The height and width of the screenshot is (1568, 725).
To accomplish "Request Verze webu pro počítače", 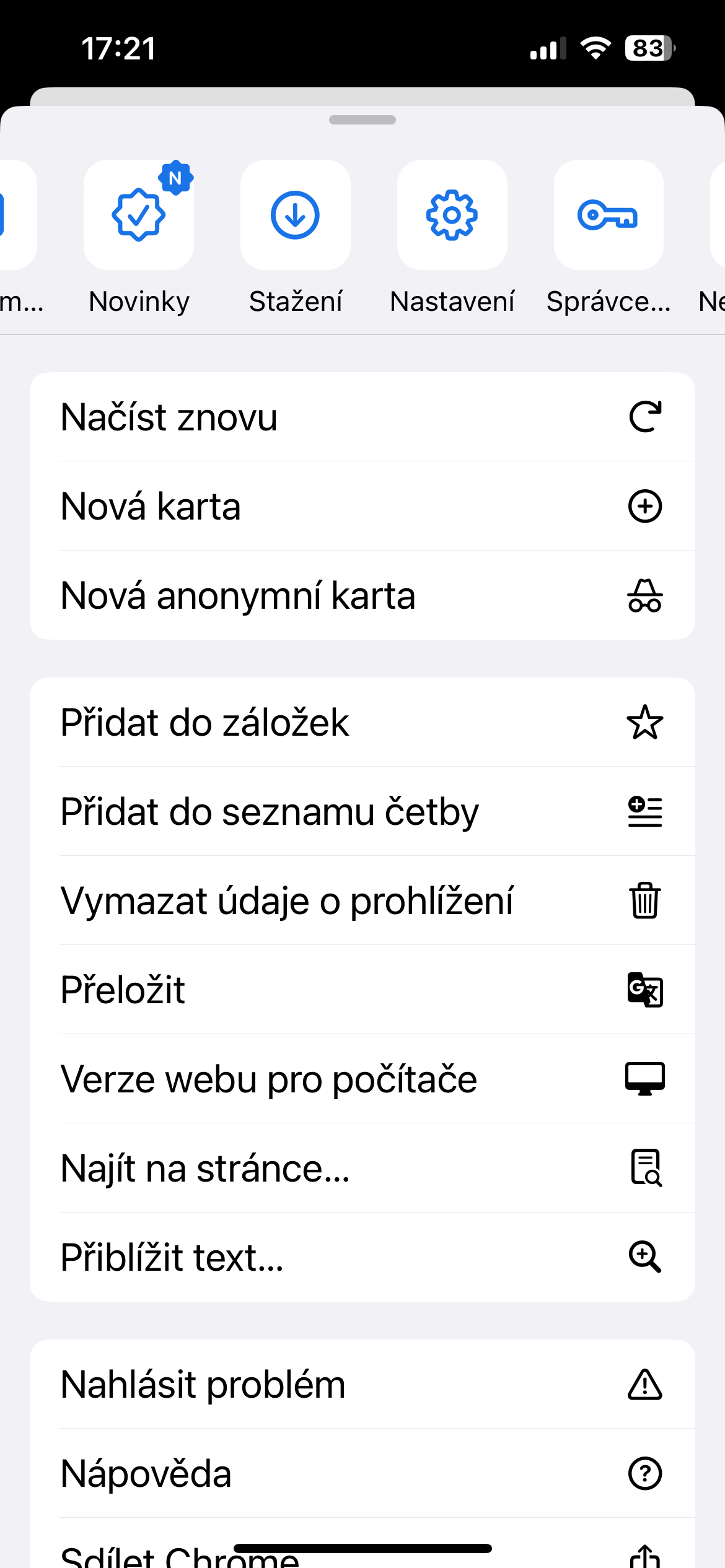I will click(x=362, y=1079).
